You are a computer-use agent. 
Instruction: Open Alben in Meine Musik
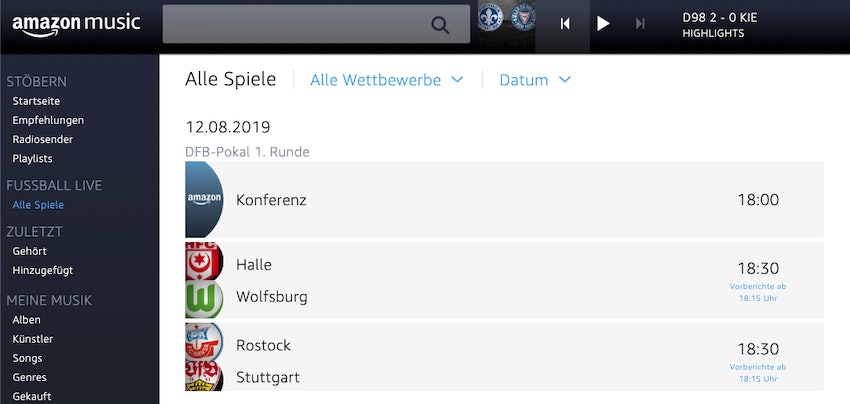click(27, 320)
